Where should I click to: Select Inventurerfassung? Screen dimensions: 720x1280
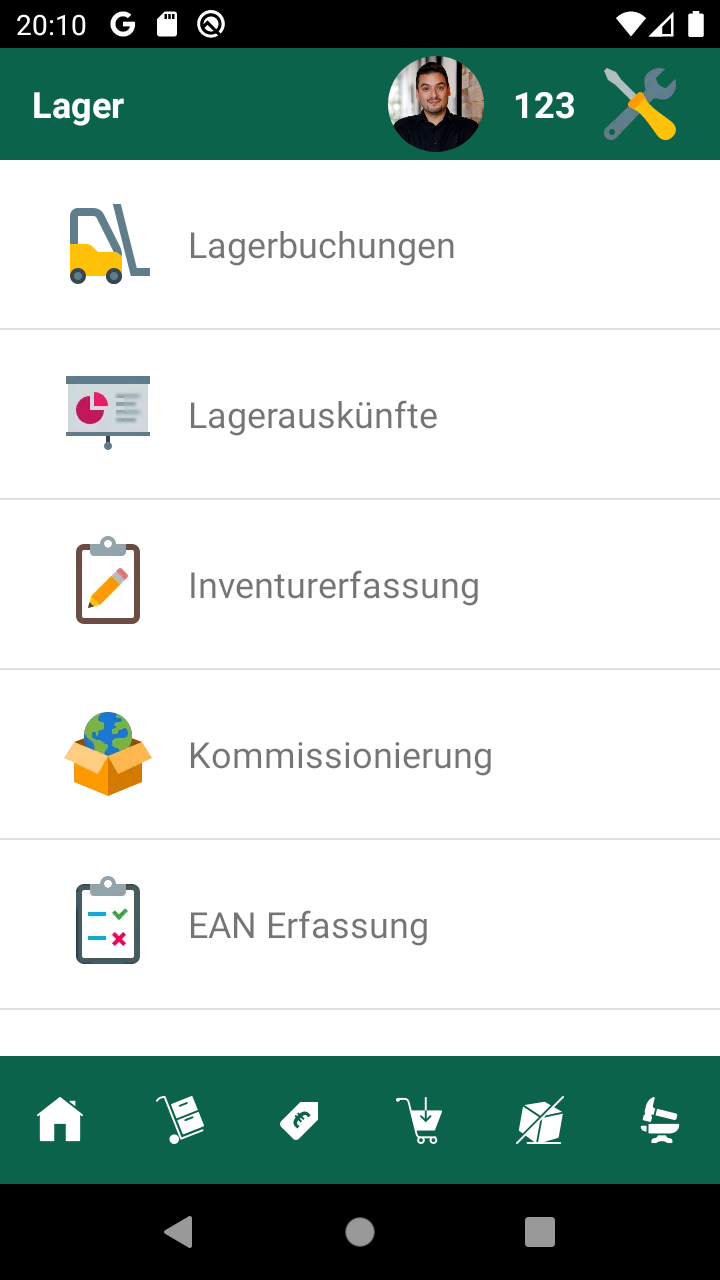333,585
